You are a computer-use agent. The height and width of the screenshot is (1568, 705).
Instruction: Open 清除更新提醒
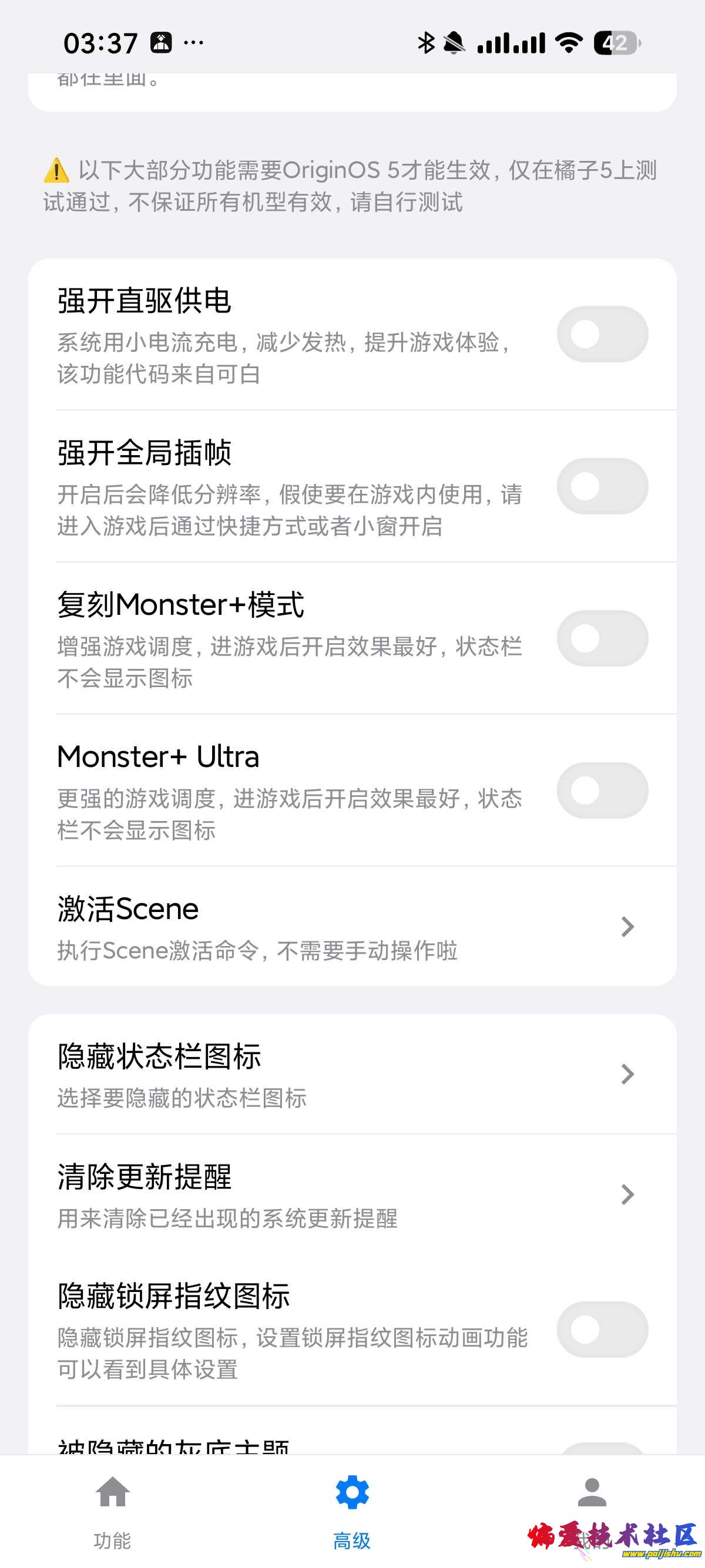click(x=352, y=1194)
